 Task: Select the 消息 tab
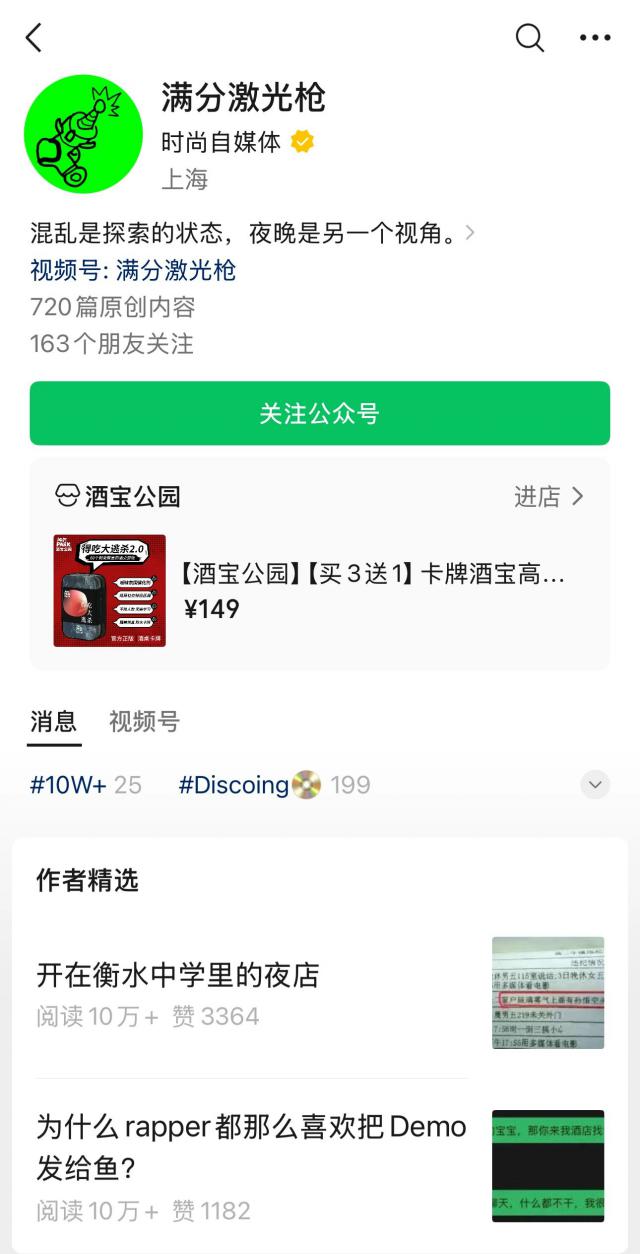pos(53,722)
